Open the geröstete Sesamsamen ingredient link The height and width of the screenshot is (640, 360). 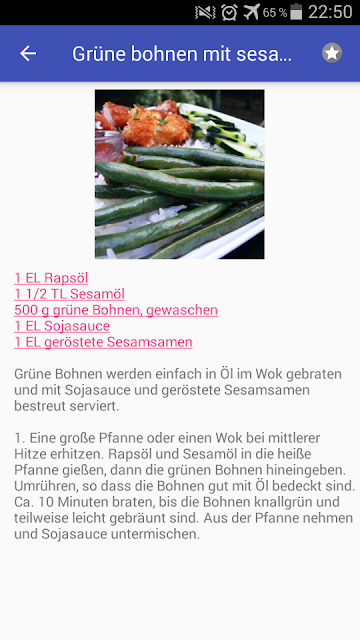point(103,342)
